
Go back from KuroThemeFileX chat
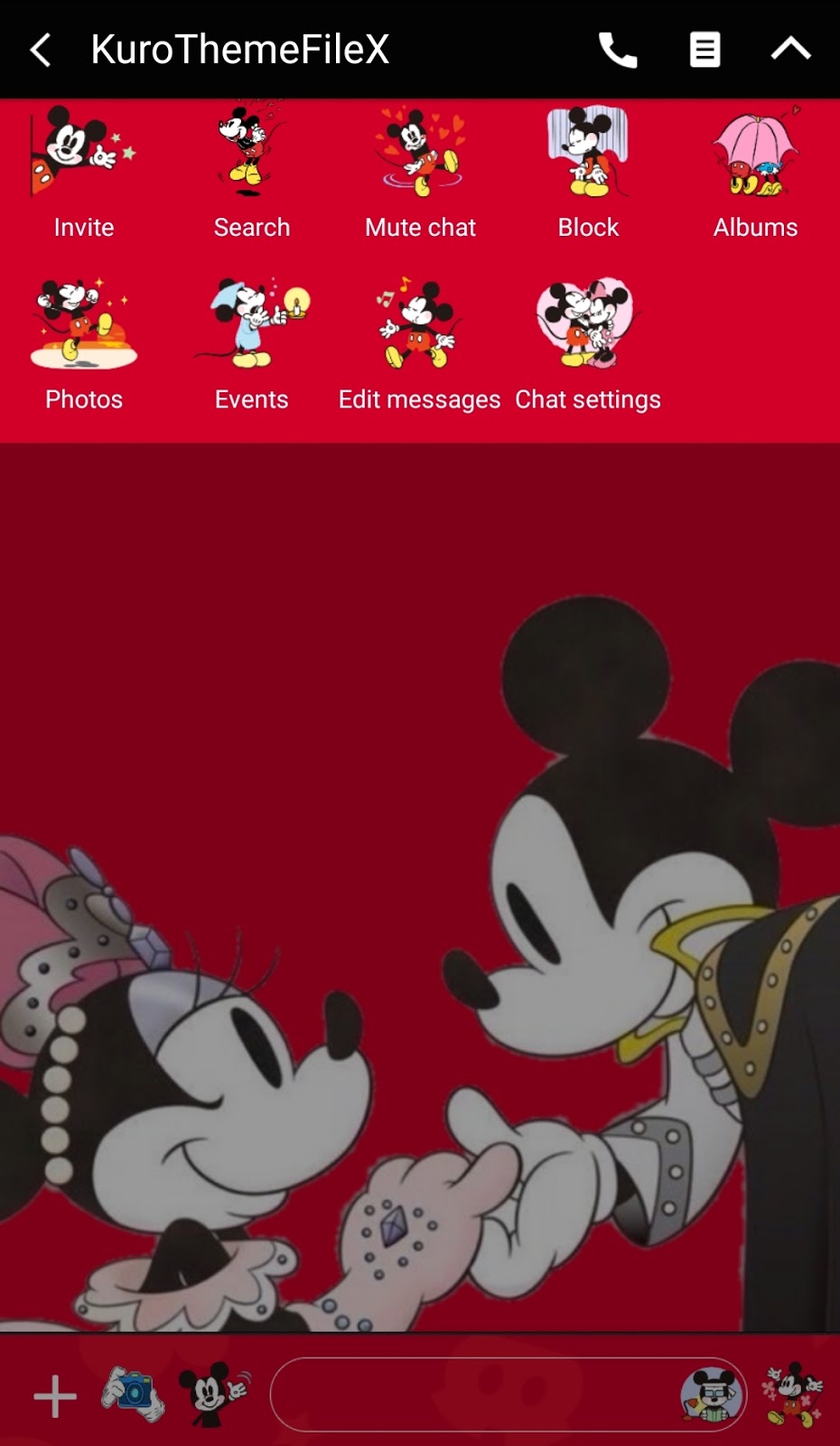(41, 50)
